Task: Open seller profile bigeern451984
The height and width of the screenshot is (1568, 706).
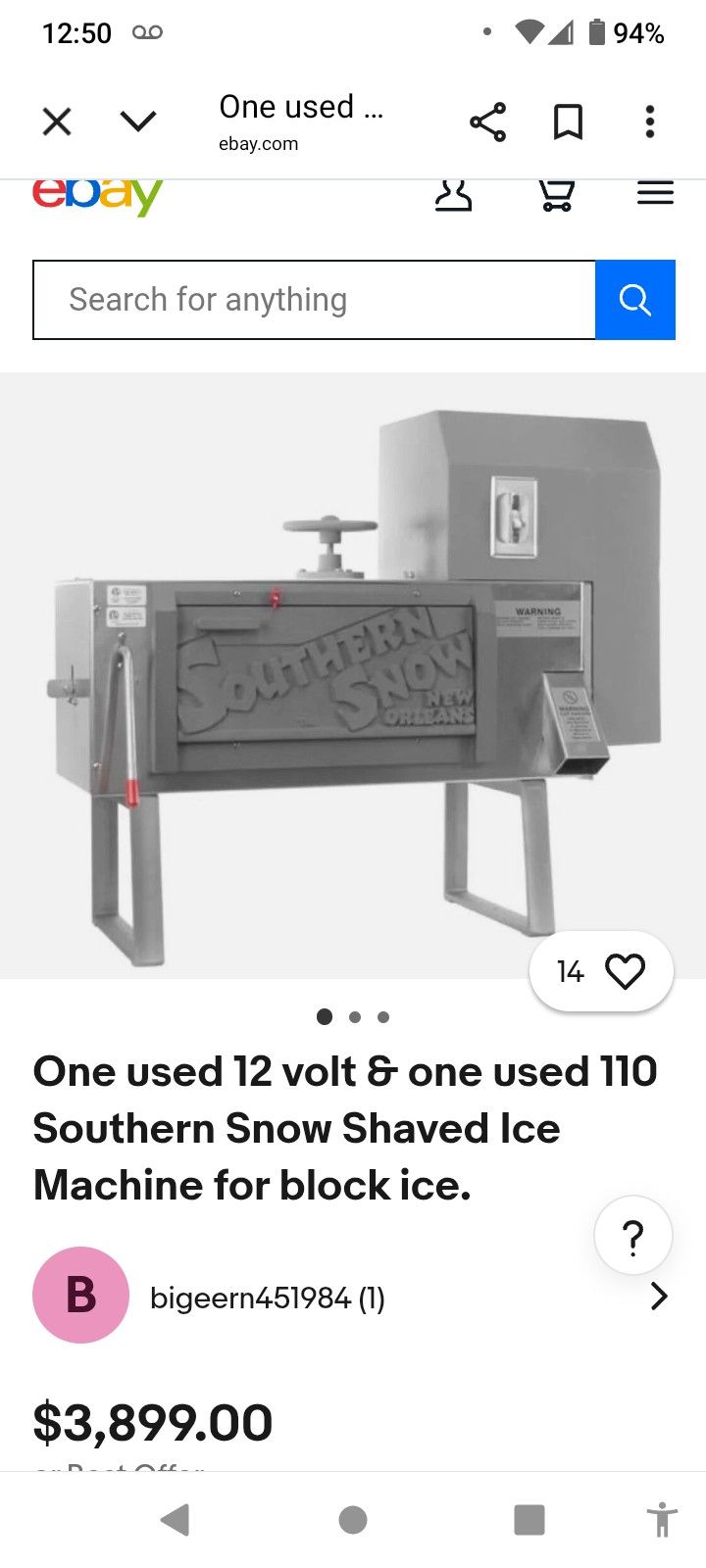Action: [268, 1296]
